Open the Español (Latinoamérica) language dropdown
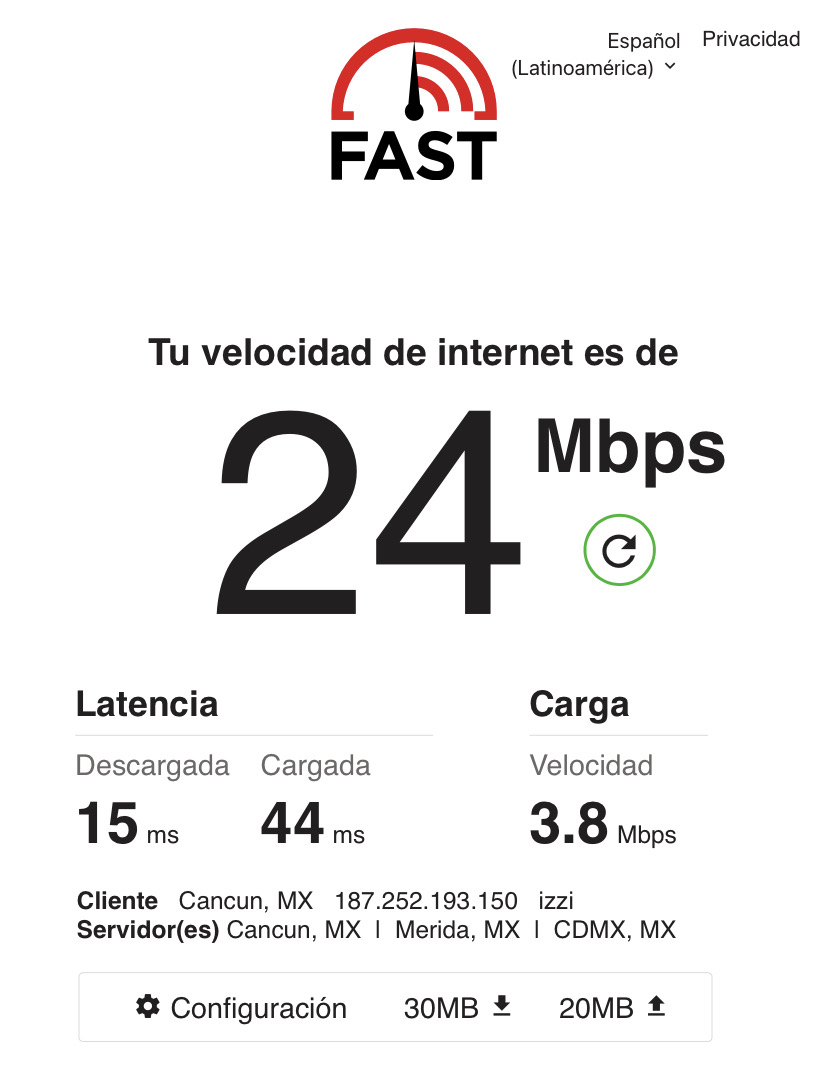828x1078 pixels. click(x=595, y=55)
